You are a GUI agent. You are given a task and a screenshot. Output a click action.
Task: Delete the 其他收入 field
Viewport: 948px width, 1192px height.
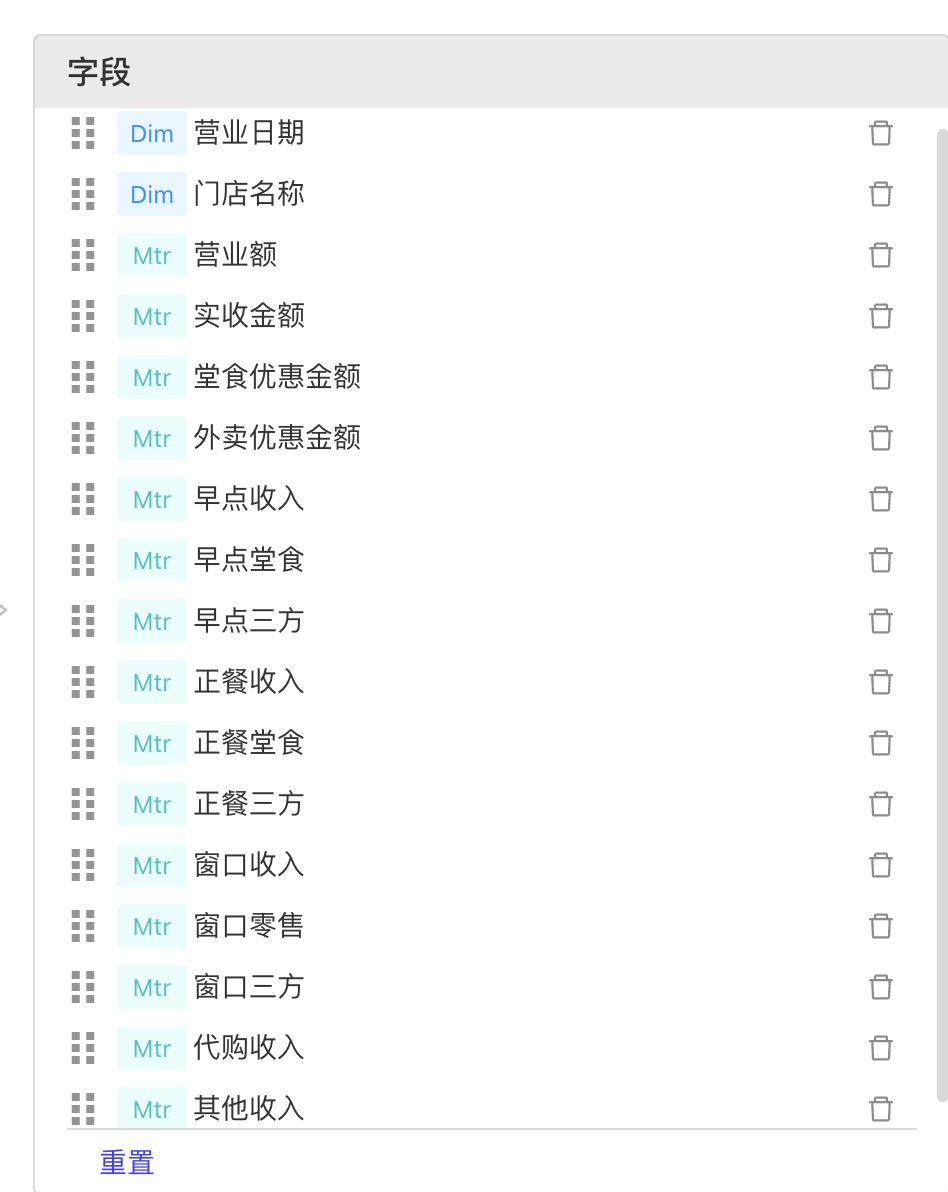click(x=880, y=1108)
